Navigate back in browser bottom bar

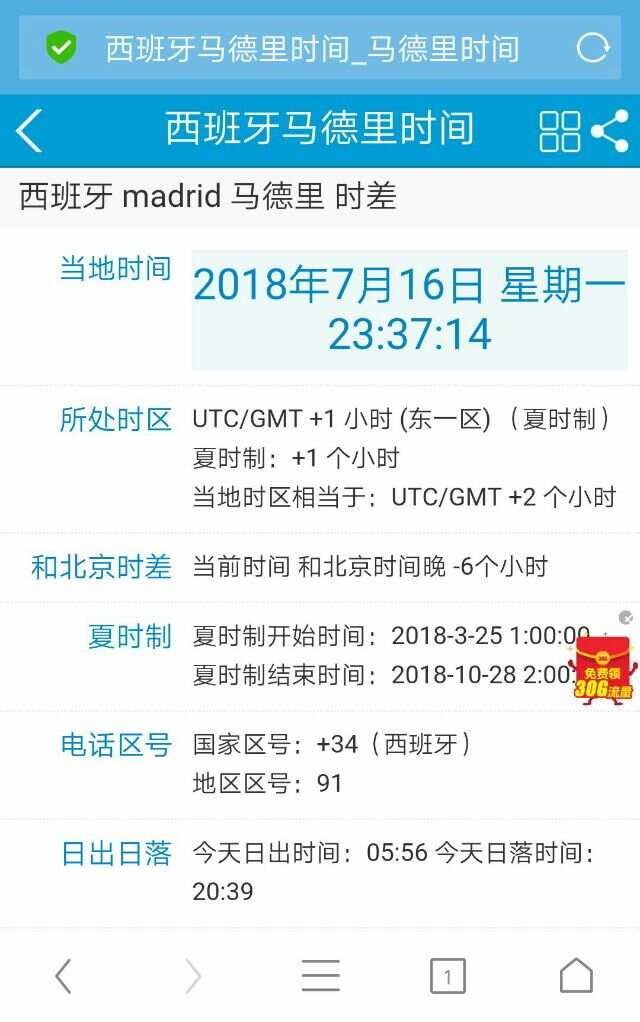click(x=63, y=976)
